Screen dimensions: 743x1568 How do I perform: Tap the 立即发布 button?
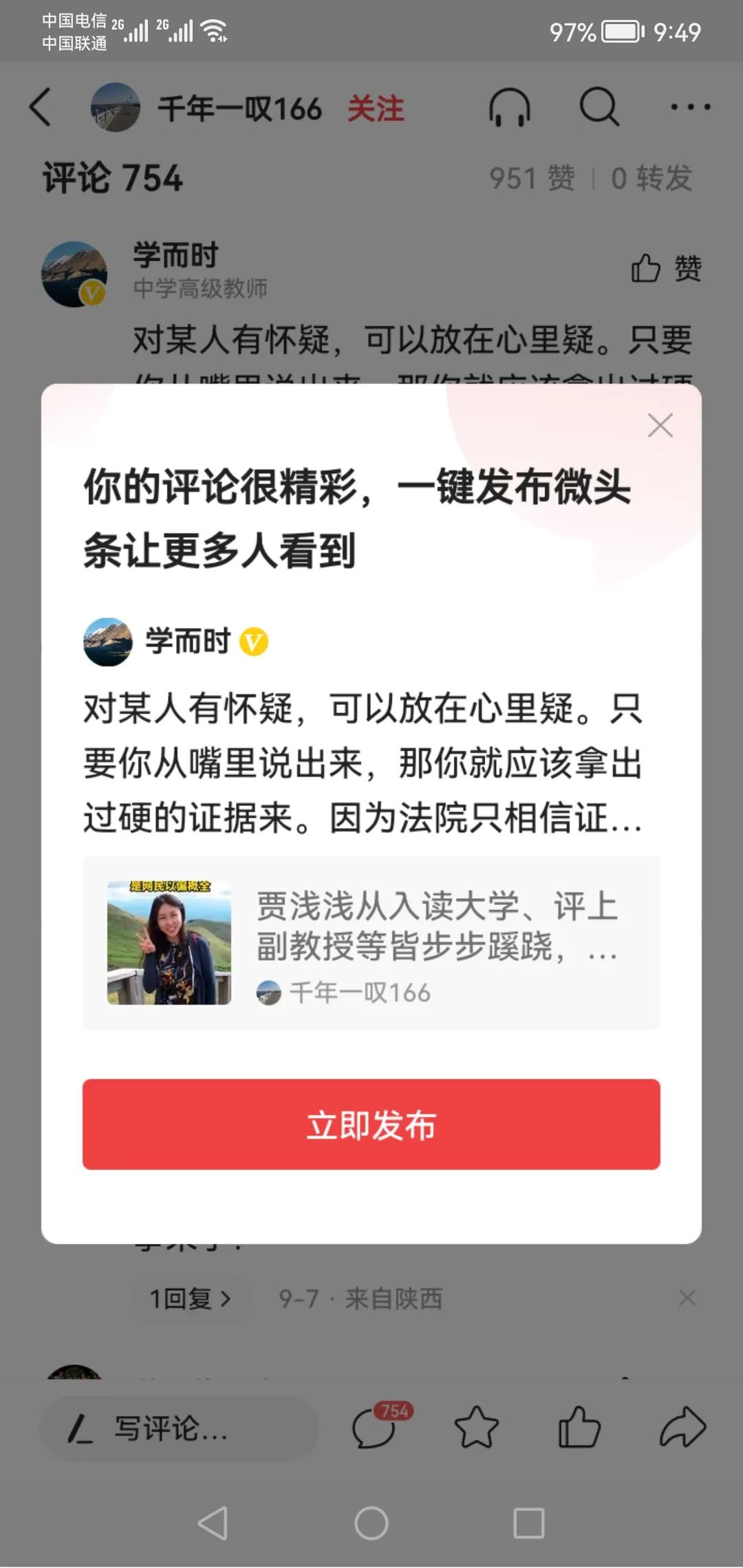coord(371,1124)
